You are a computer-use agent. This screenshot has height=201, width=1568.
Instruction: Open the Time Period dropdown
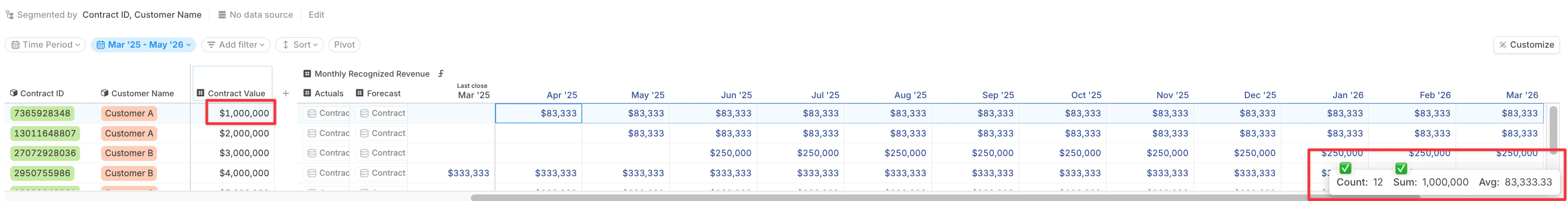pos(46,44)
